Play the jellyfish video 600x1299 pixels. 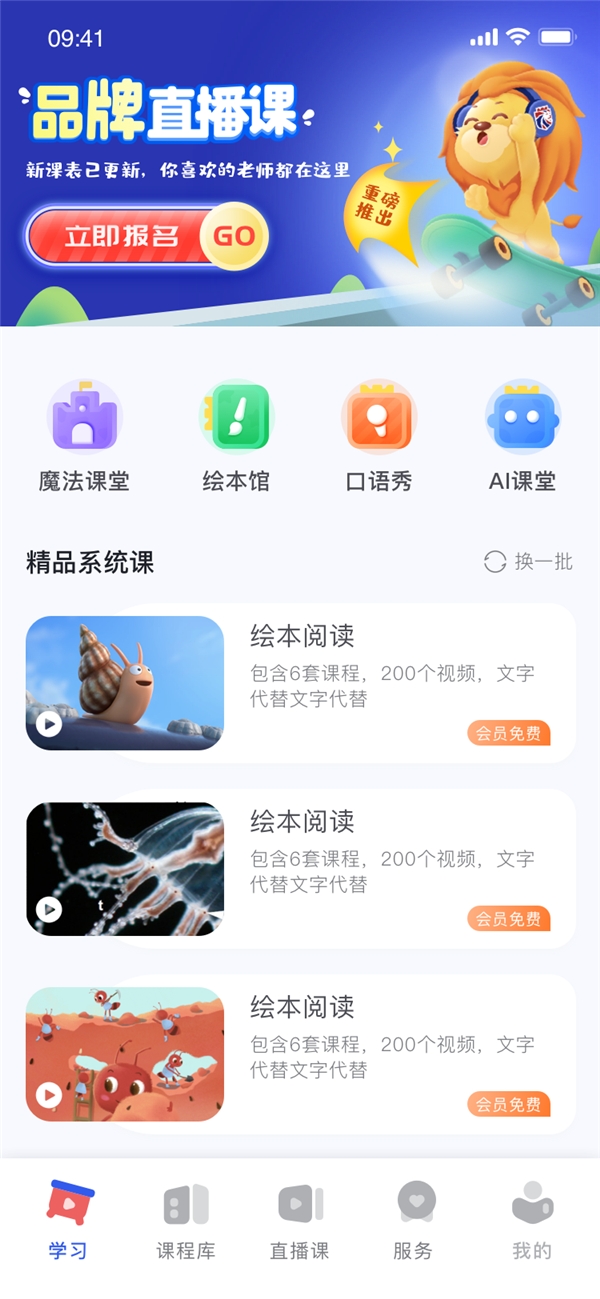48,909
